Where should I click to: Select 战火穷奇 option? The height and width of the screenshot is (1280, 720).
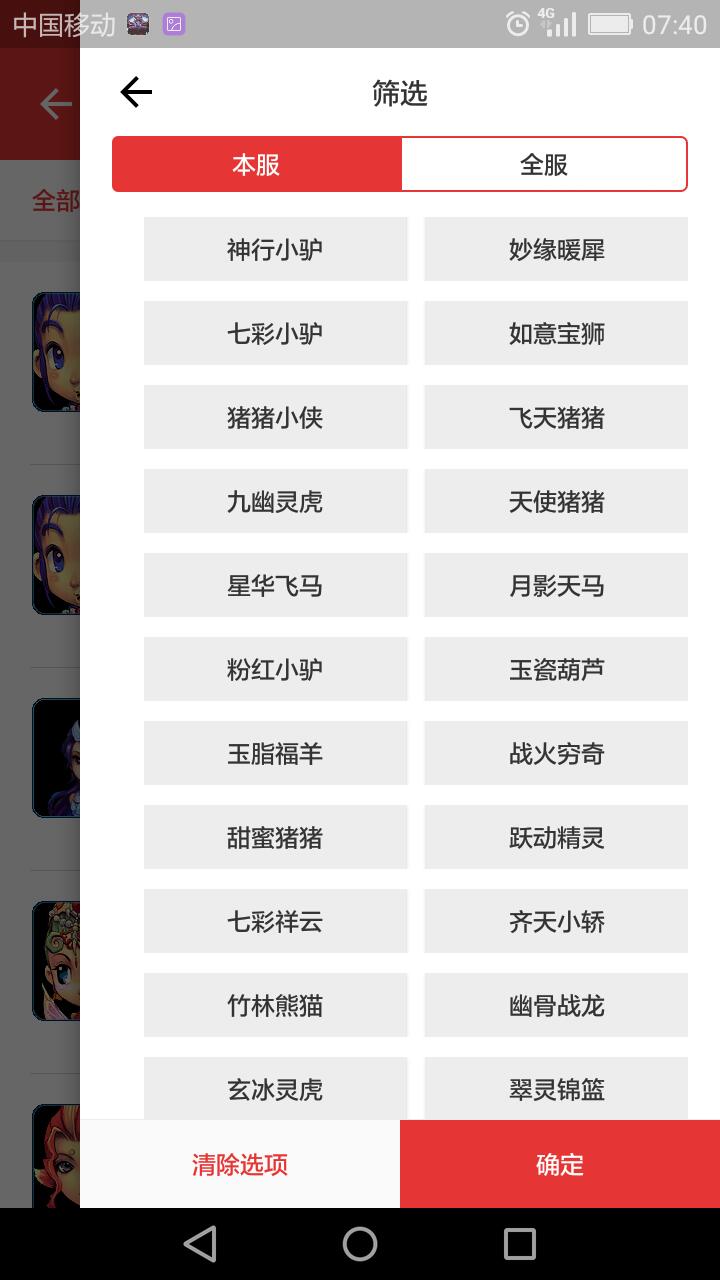tap(556, 753)
